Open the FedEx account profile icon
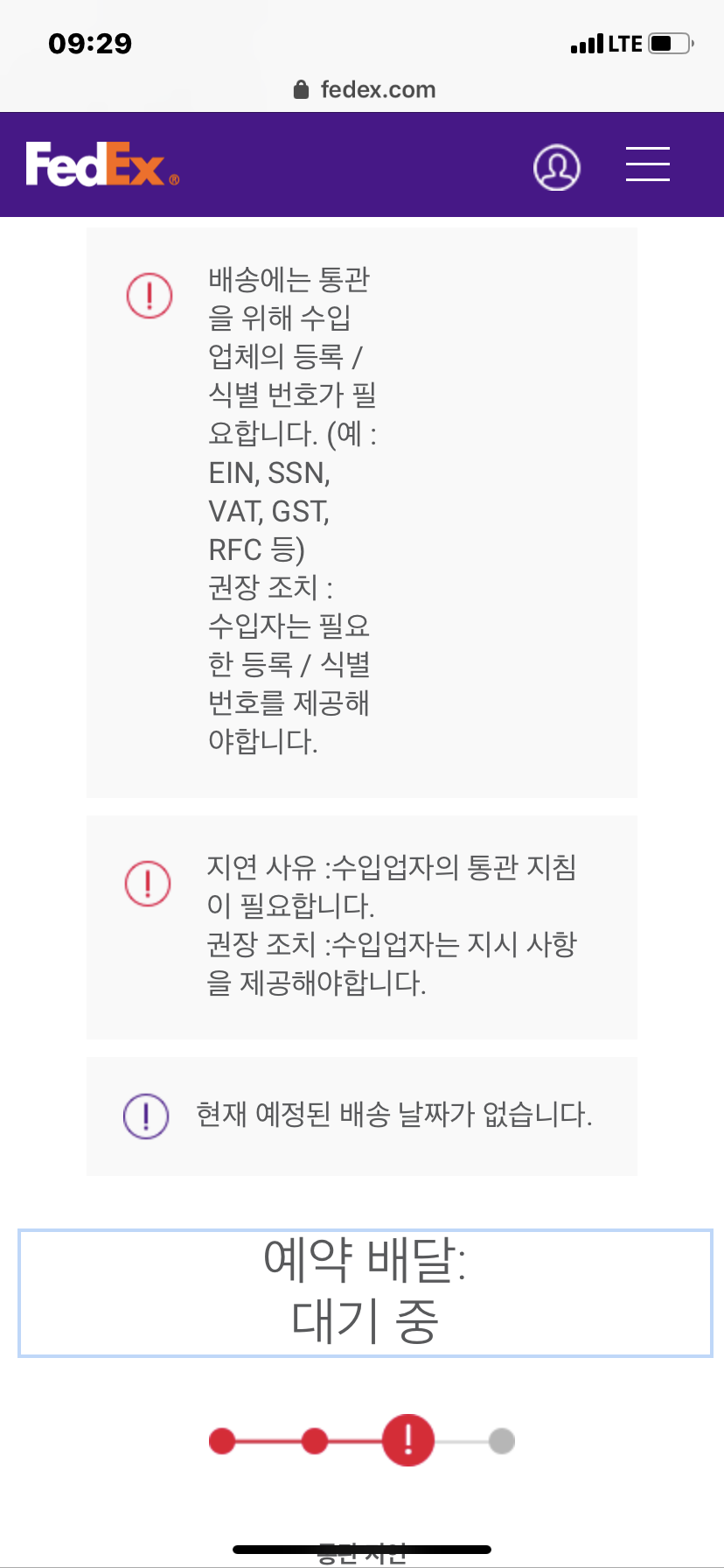 point(557,167)
